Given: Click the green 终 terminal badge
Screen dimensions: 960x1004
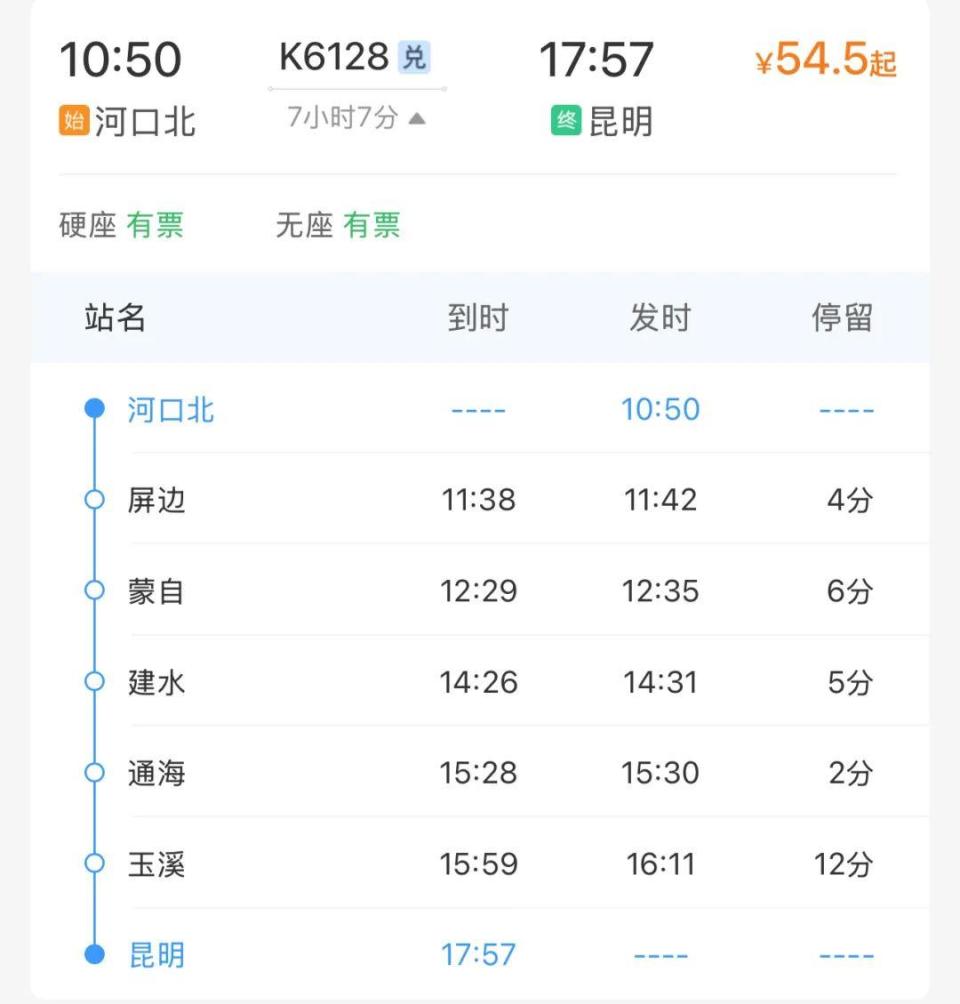Looking at the screenshot, I should coord(564,119).
